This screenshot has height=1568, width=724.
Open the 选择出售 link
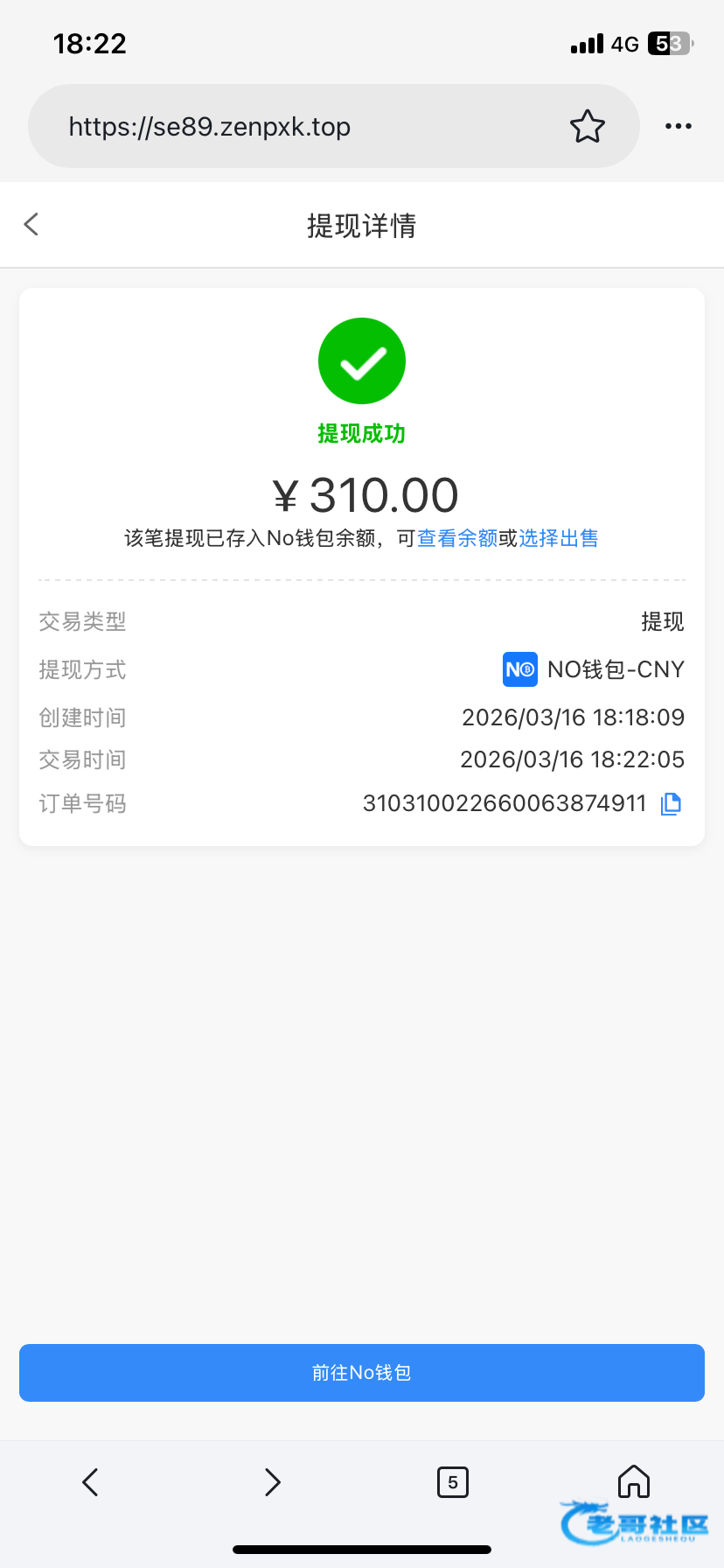coord(559,538)
